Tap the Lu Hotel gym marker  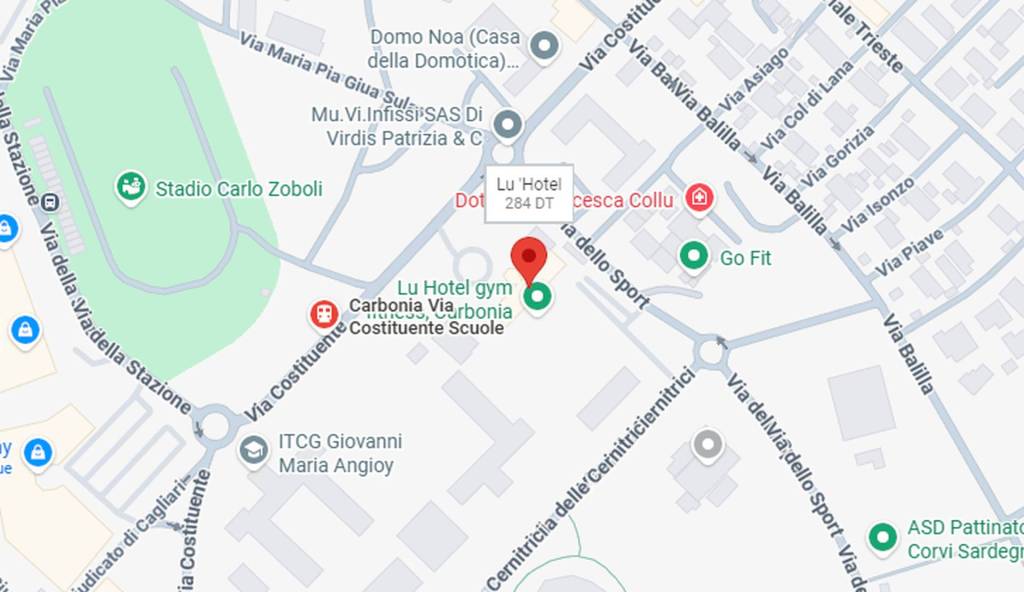click(539, 297)
